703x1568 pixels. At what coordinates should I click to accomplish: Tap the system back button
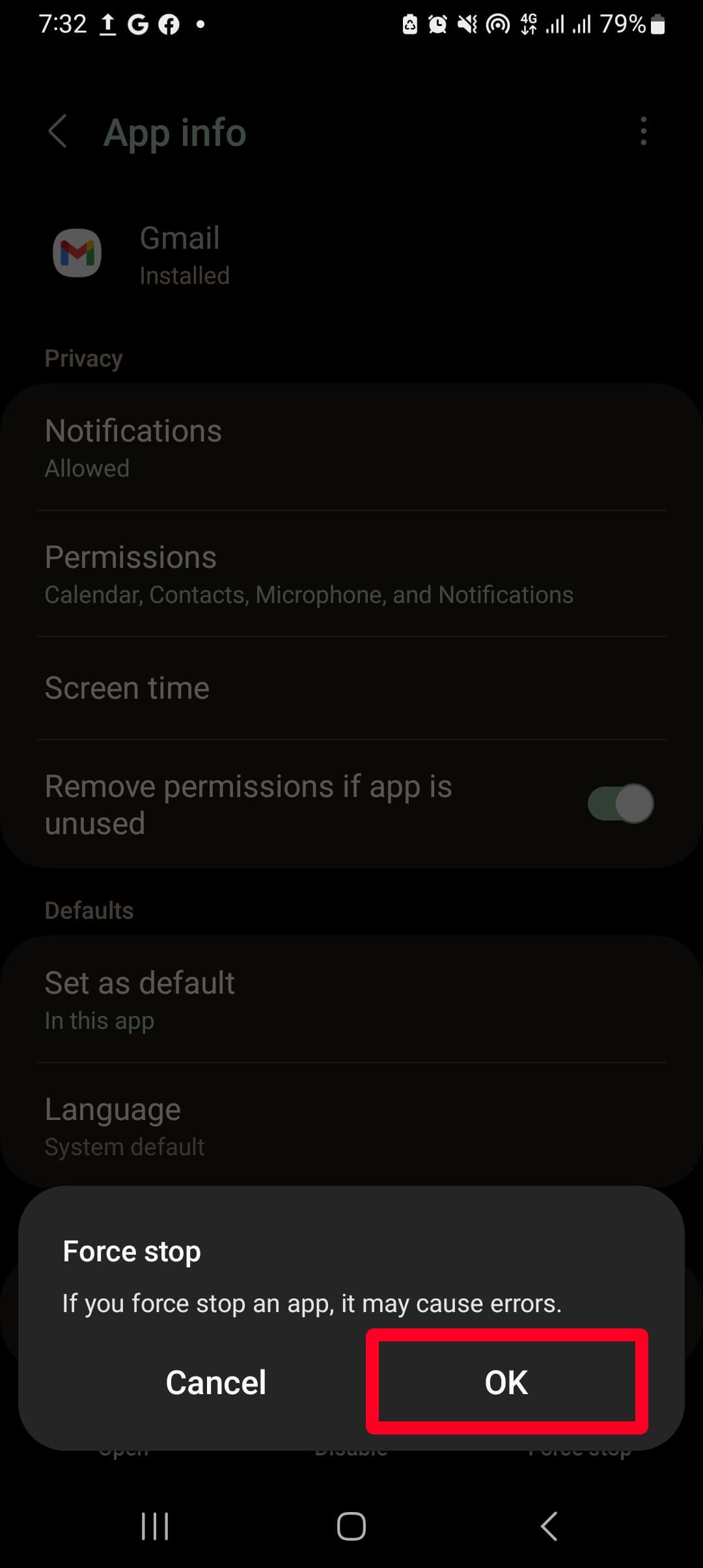pyautogui.click(x=549, y=1526)
